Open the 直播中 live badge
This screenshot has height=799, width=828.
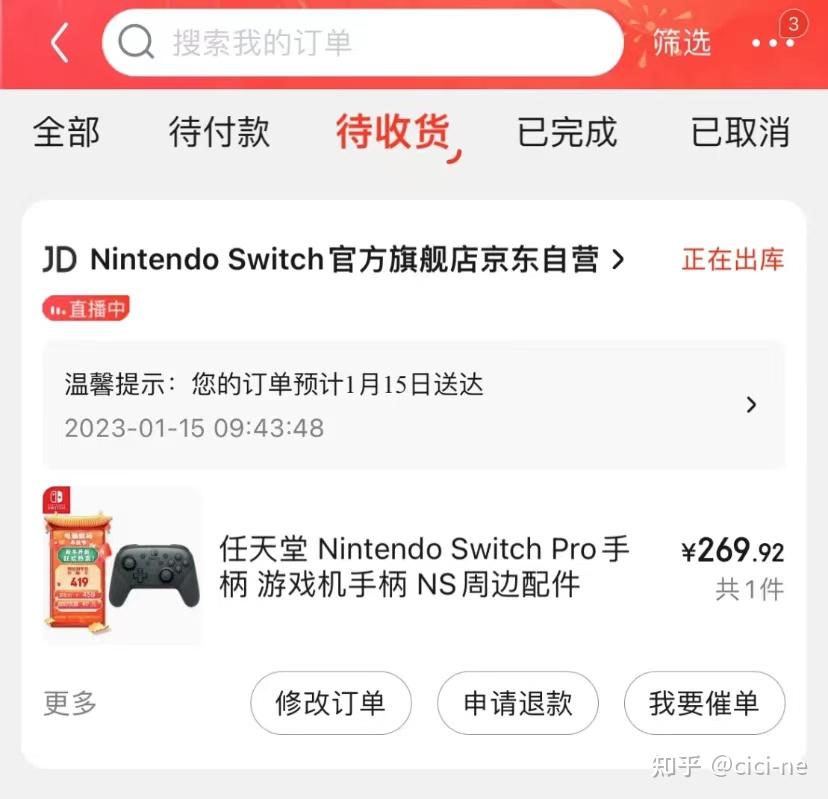86,309
